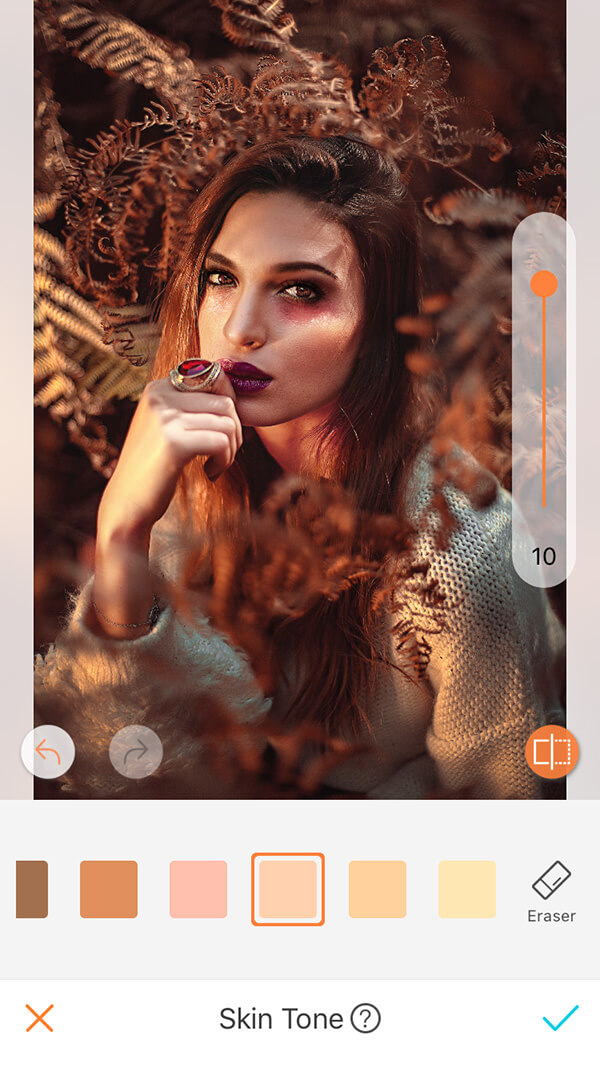Switch to the Eraser tool
The image size is (600, 1067).
tap(551, 891)
